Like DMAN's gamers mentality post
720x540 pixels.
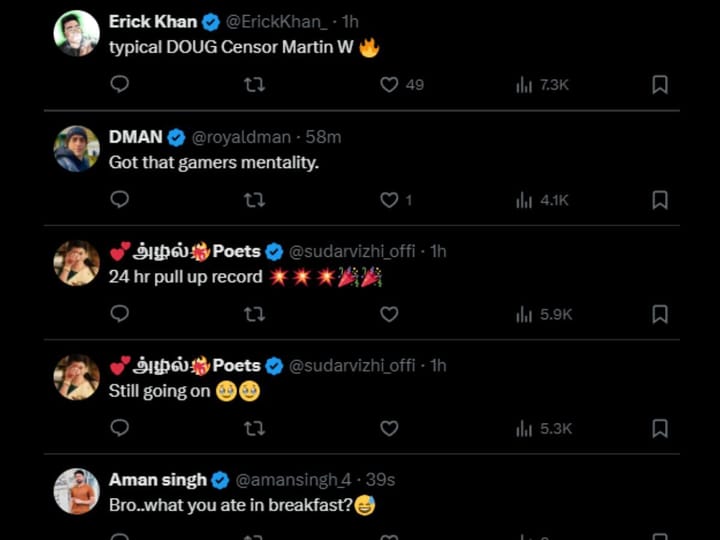(x=389, y=200)
